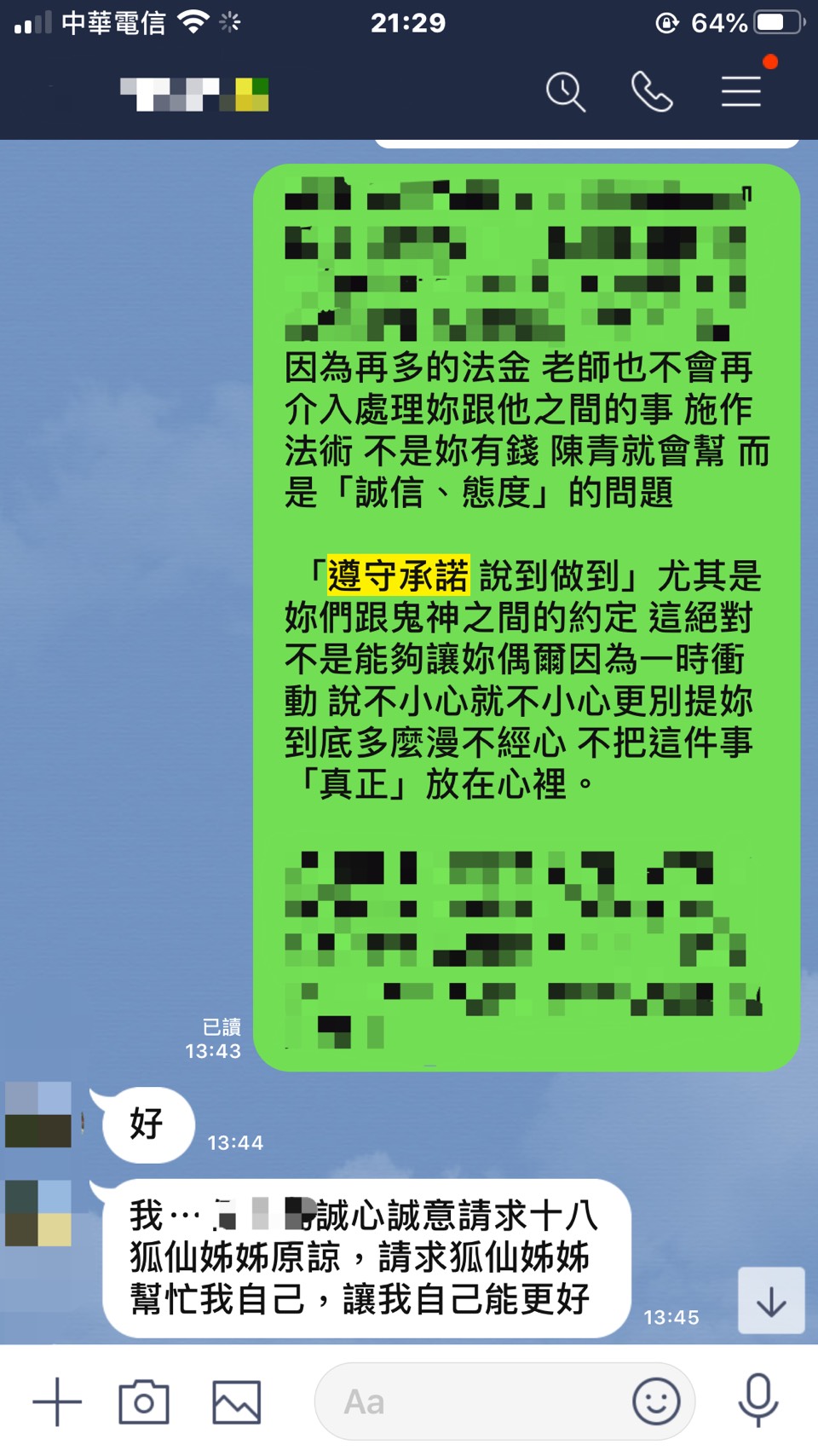Open the emoji and sticker picker

tap(656, 1401)
